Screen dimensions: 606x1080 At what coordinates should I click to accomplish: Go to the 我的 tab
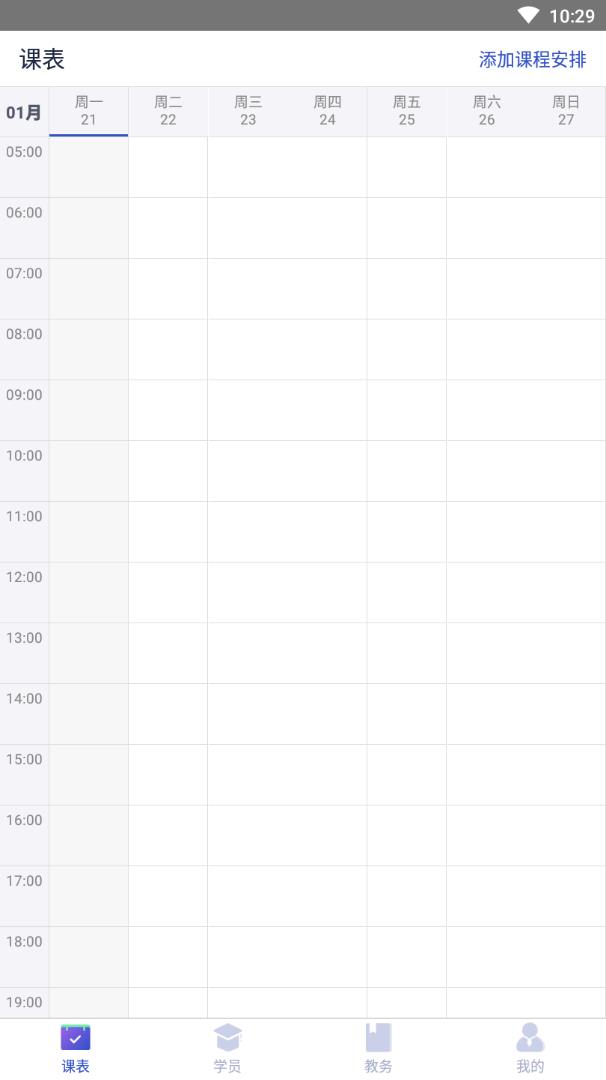[530, 1048]
